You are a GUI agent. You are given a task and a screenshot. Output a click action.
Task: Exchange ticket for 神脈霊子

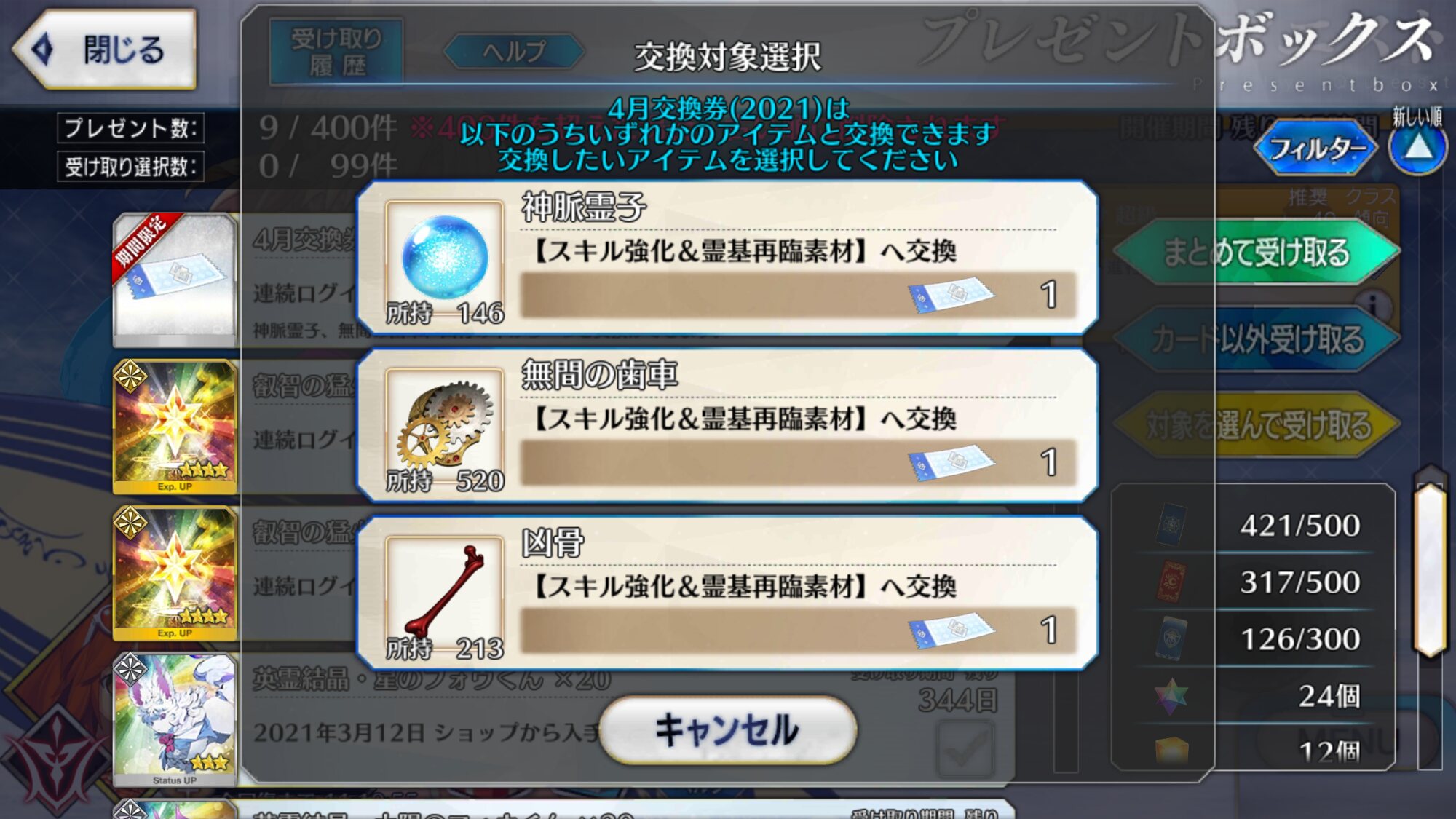point(727,258)
